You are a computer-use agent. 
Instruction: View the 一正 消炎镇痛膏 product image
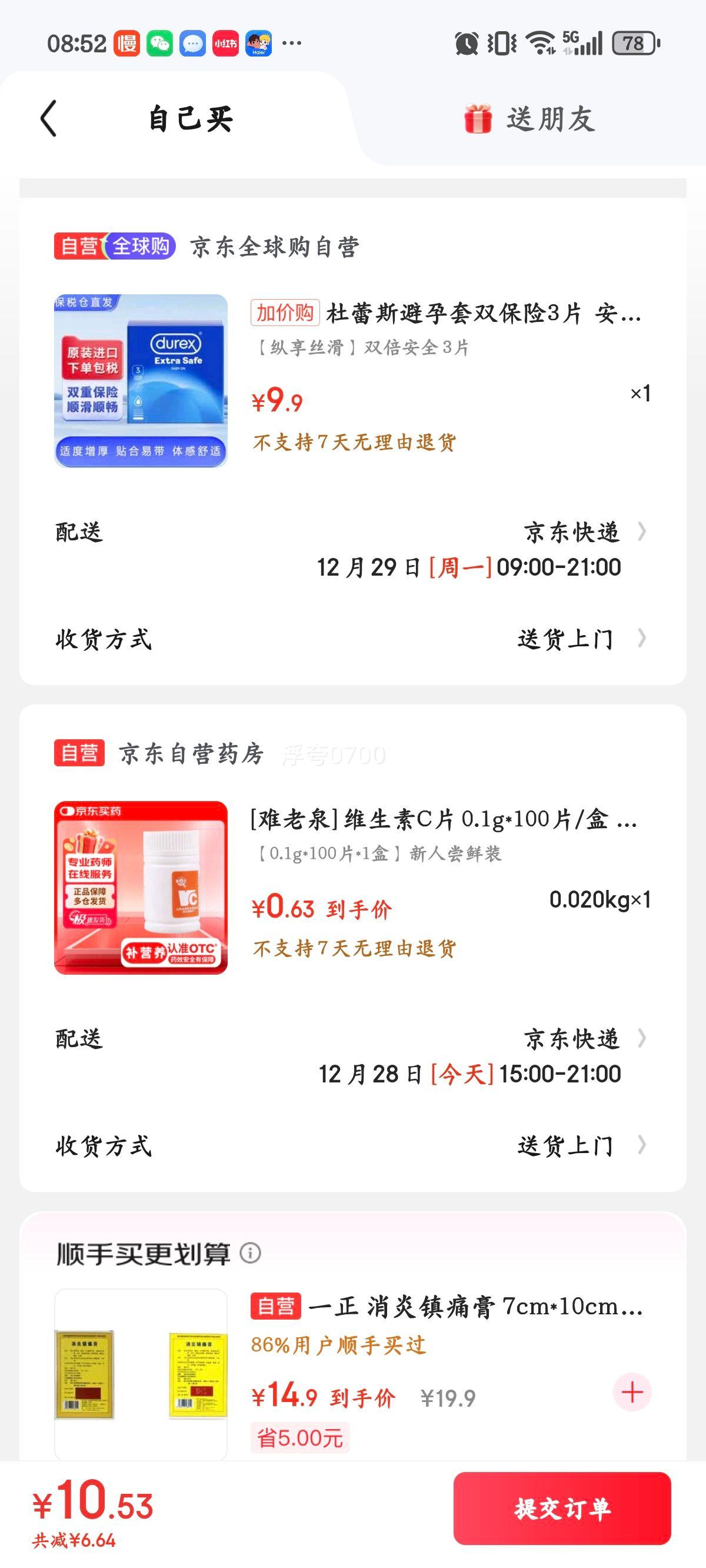click(141, 1374)
